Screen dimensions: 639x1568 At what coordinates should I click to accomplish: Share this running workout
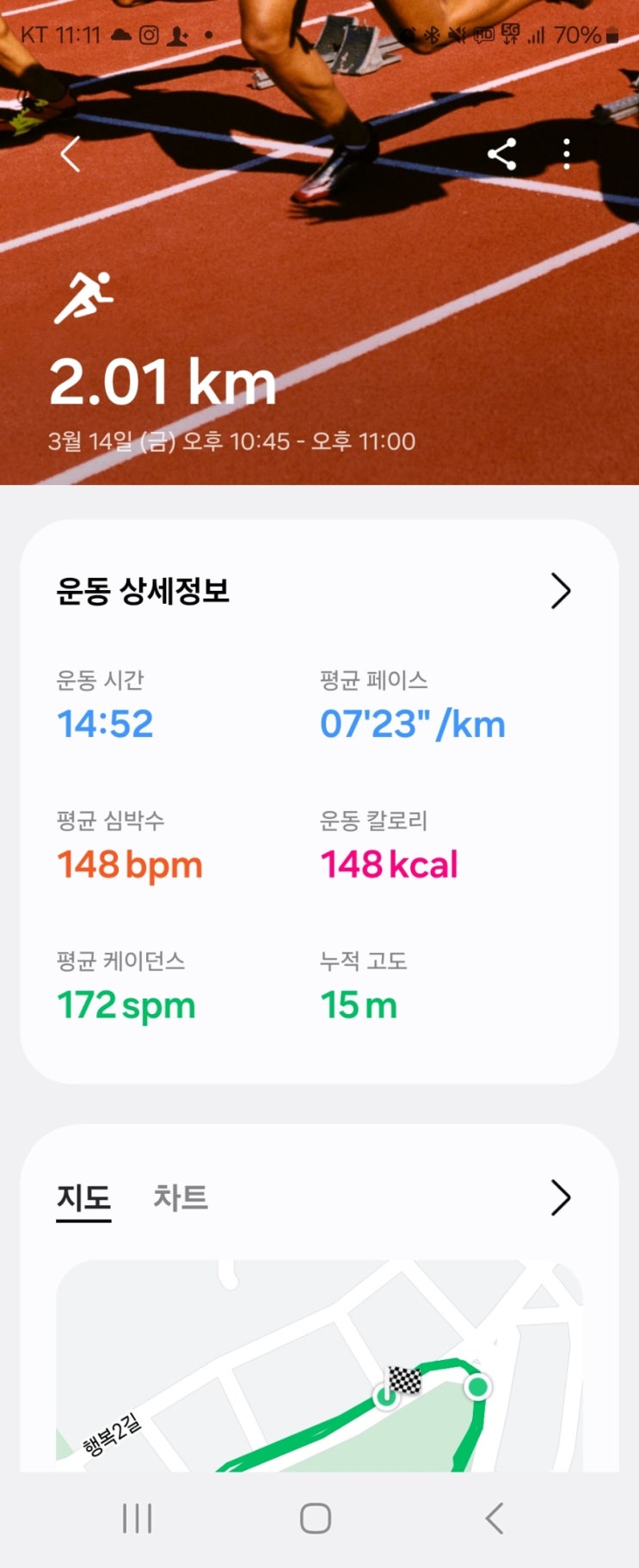point(501,154)
